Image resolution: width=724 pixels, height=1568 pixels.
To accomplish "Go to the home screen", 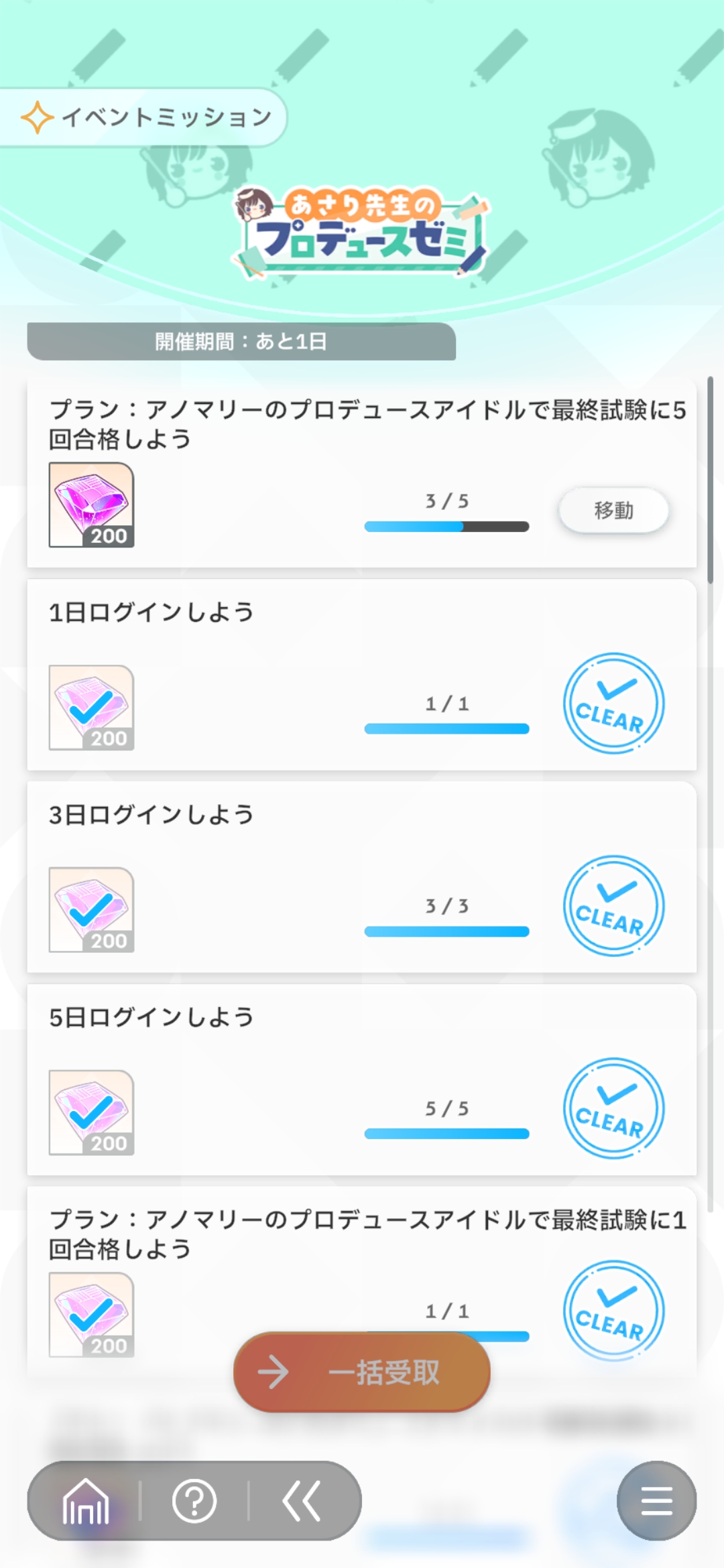I will click(x=85, y=1501).
